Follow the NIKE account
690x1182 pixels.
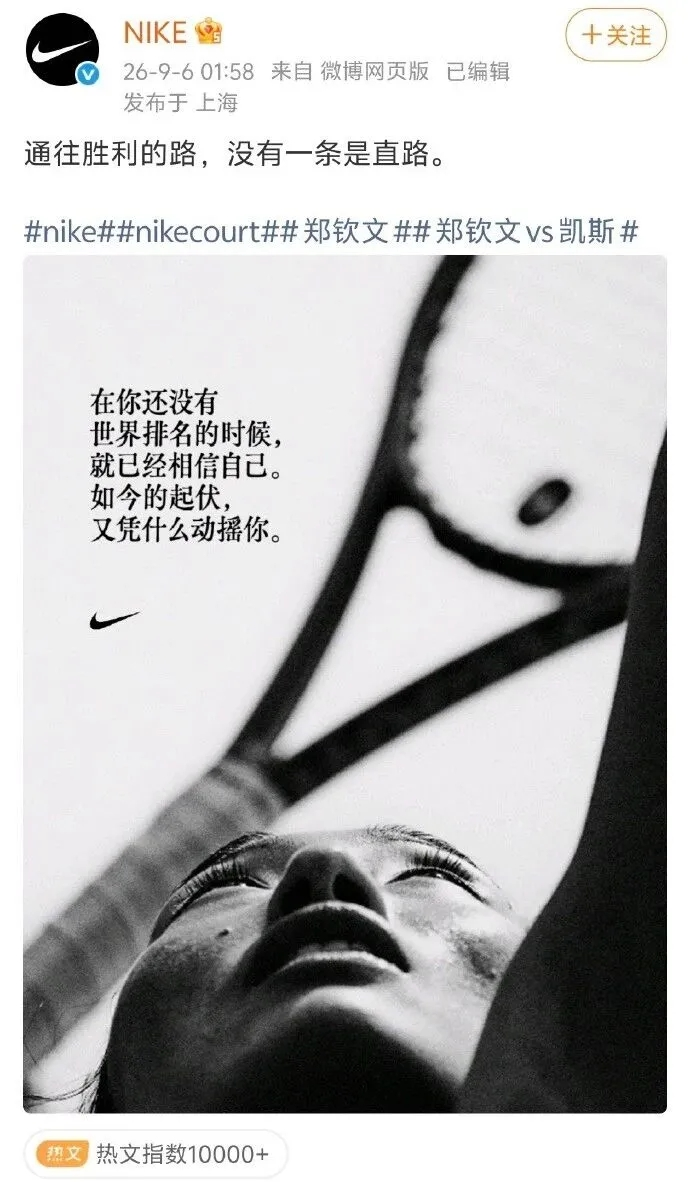[x=615, y=35]
